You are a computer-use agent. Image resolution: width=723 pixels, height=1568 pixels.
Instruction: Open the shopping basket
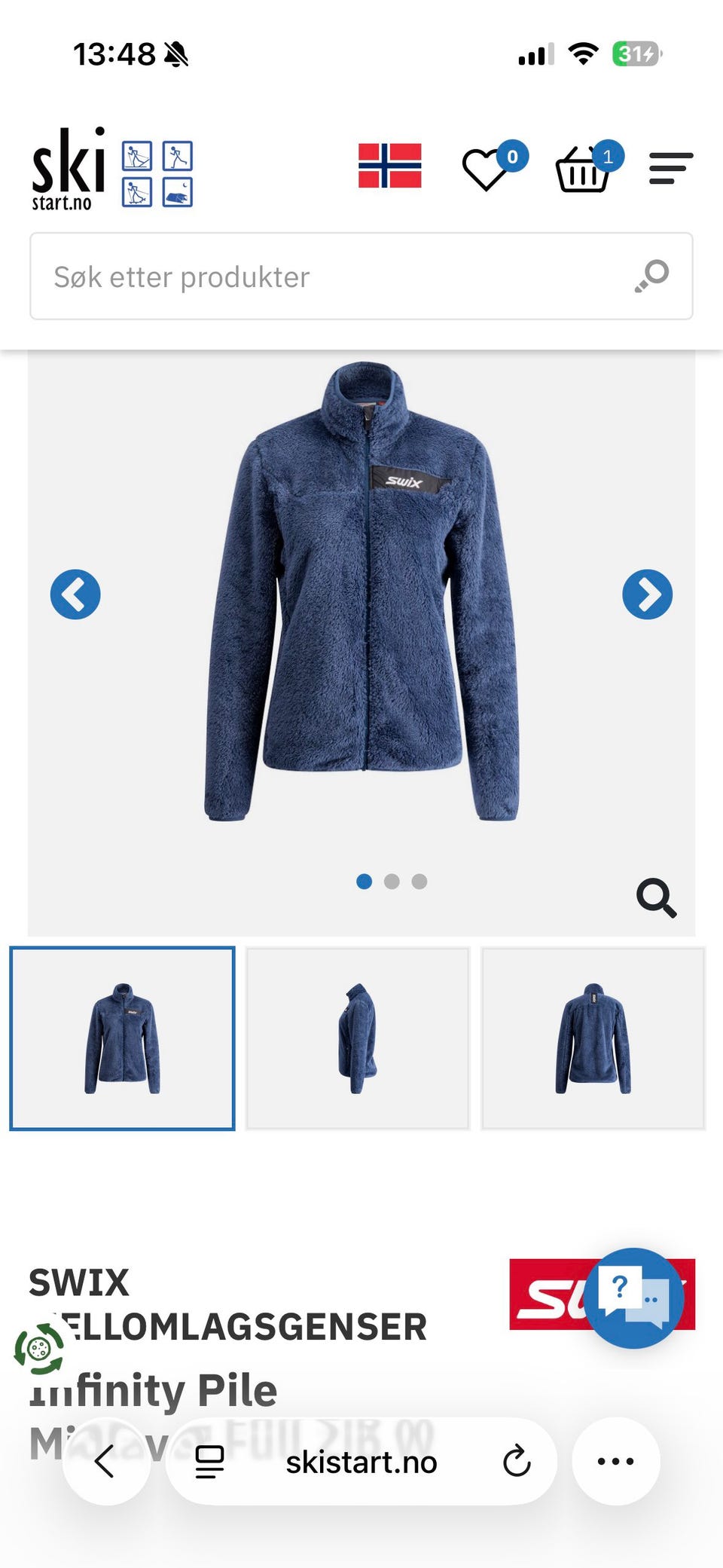click(x=588, y=167)
